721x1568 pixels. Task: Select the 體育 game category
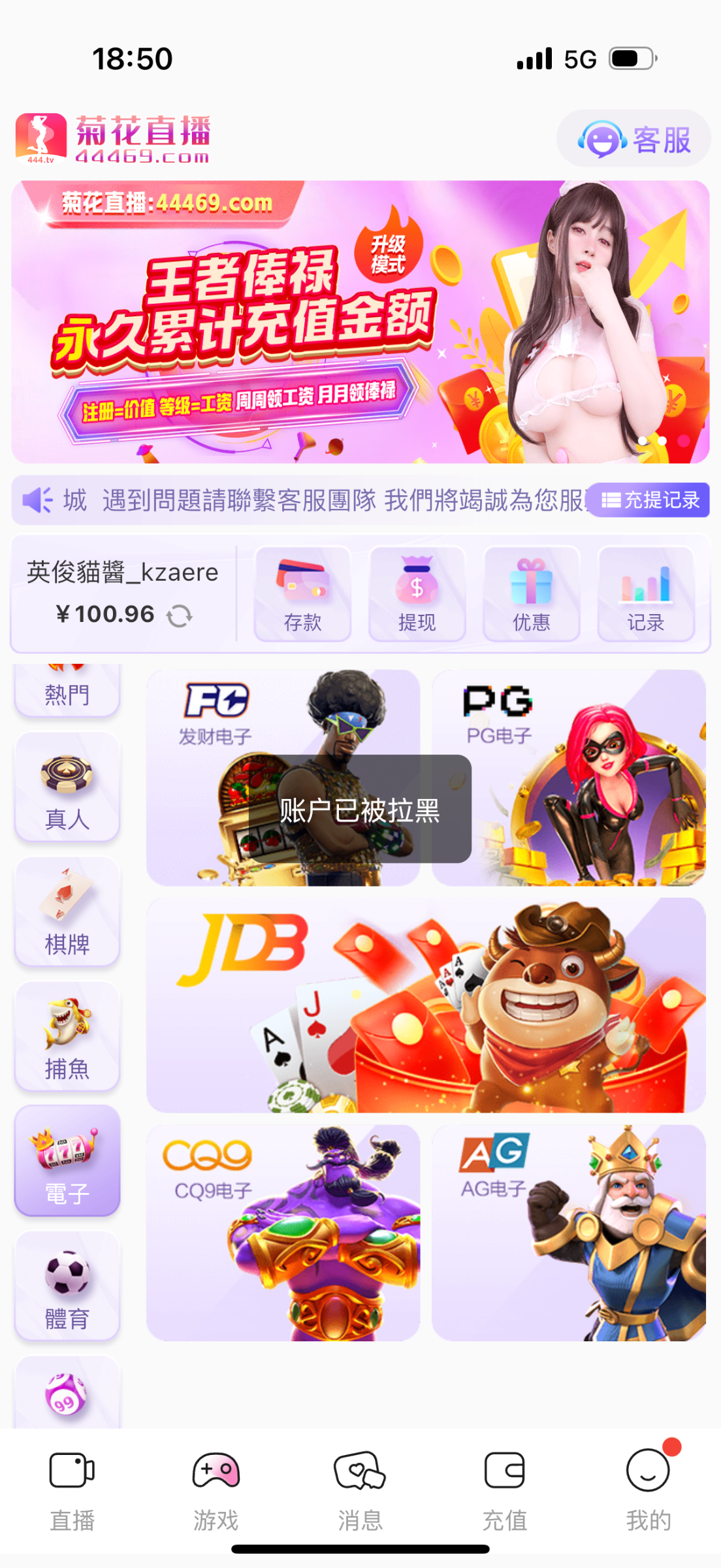point(67,1286)
